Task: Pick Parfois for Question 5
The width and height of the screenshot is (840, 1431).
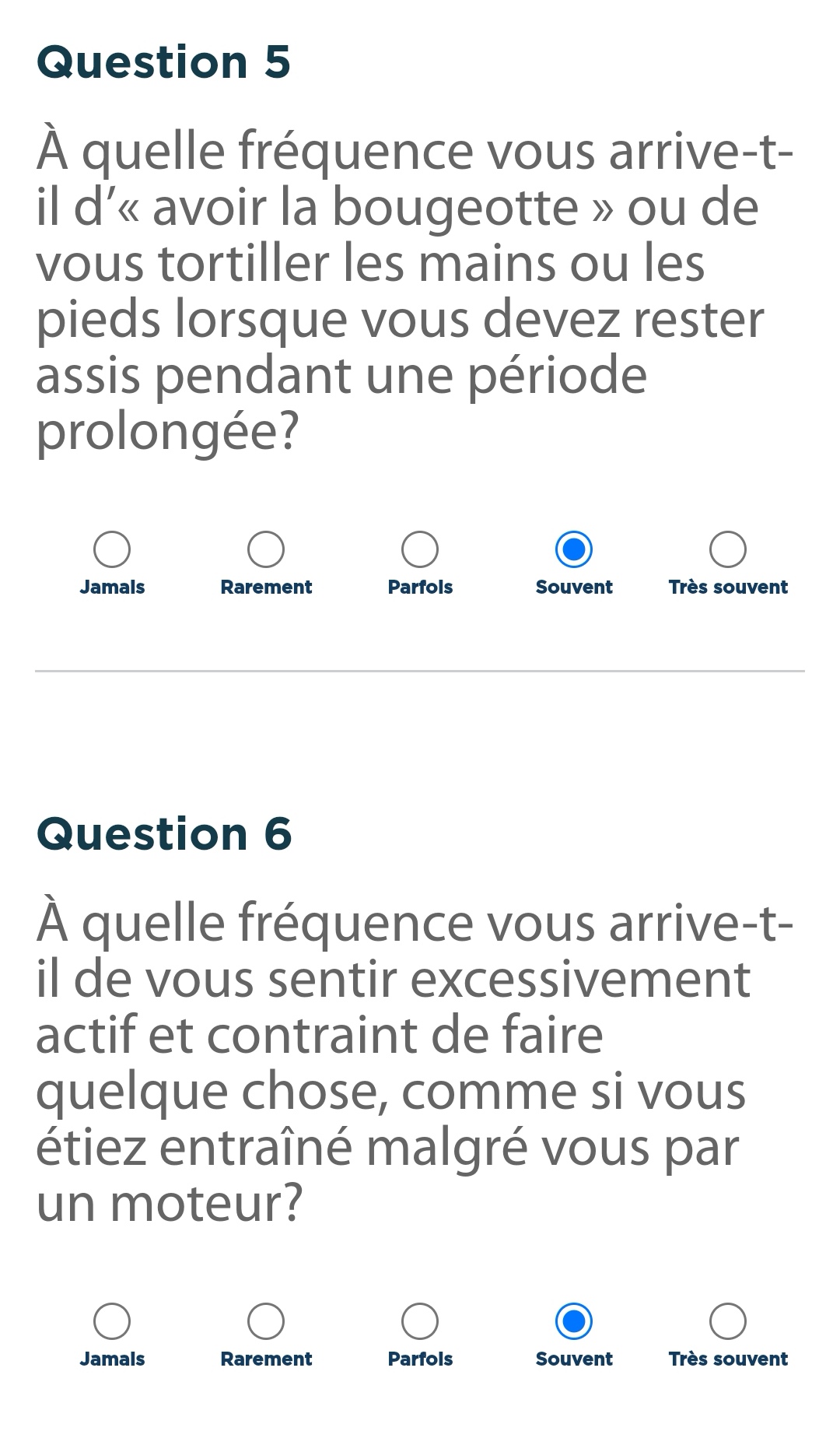Action: click(420, 549)
